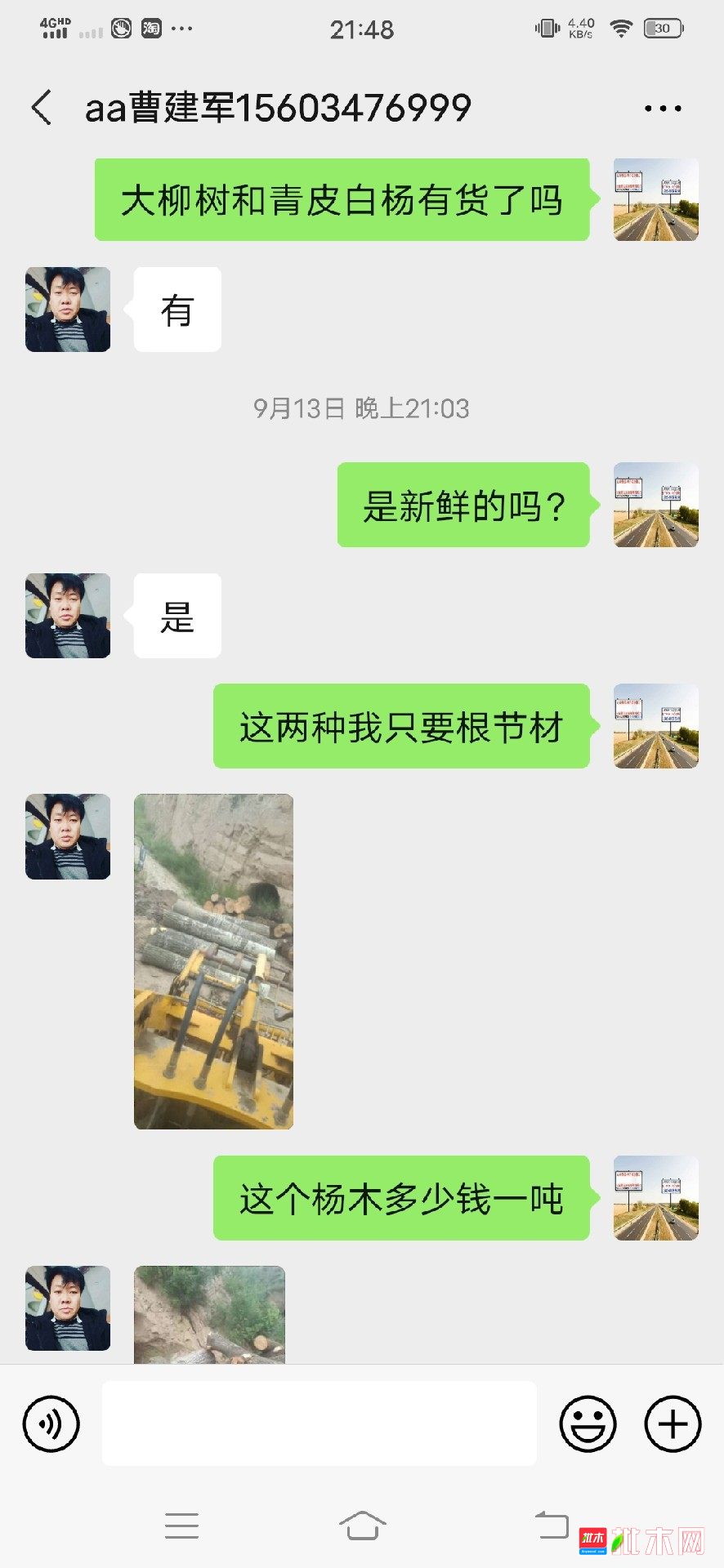Screen dimensions: 724x1568
Task: Open the plus attachment menu
Action: click(x=673, y=1423)
